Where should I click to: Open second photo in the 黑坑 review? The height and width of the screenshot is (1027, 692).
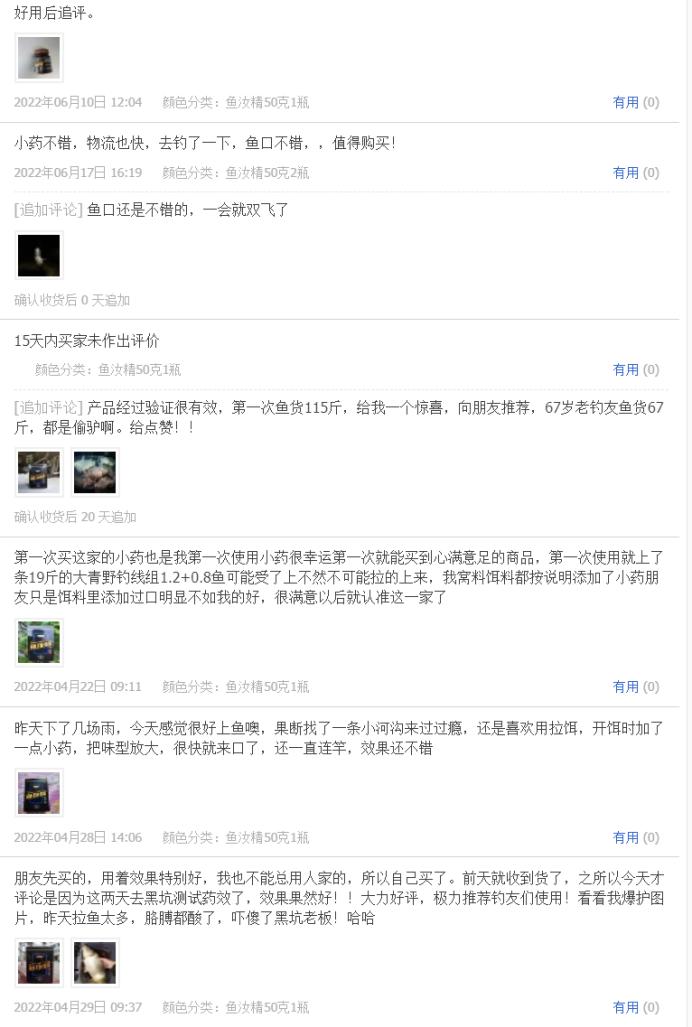(x=95, y=963)
